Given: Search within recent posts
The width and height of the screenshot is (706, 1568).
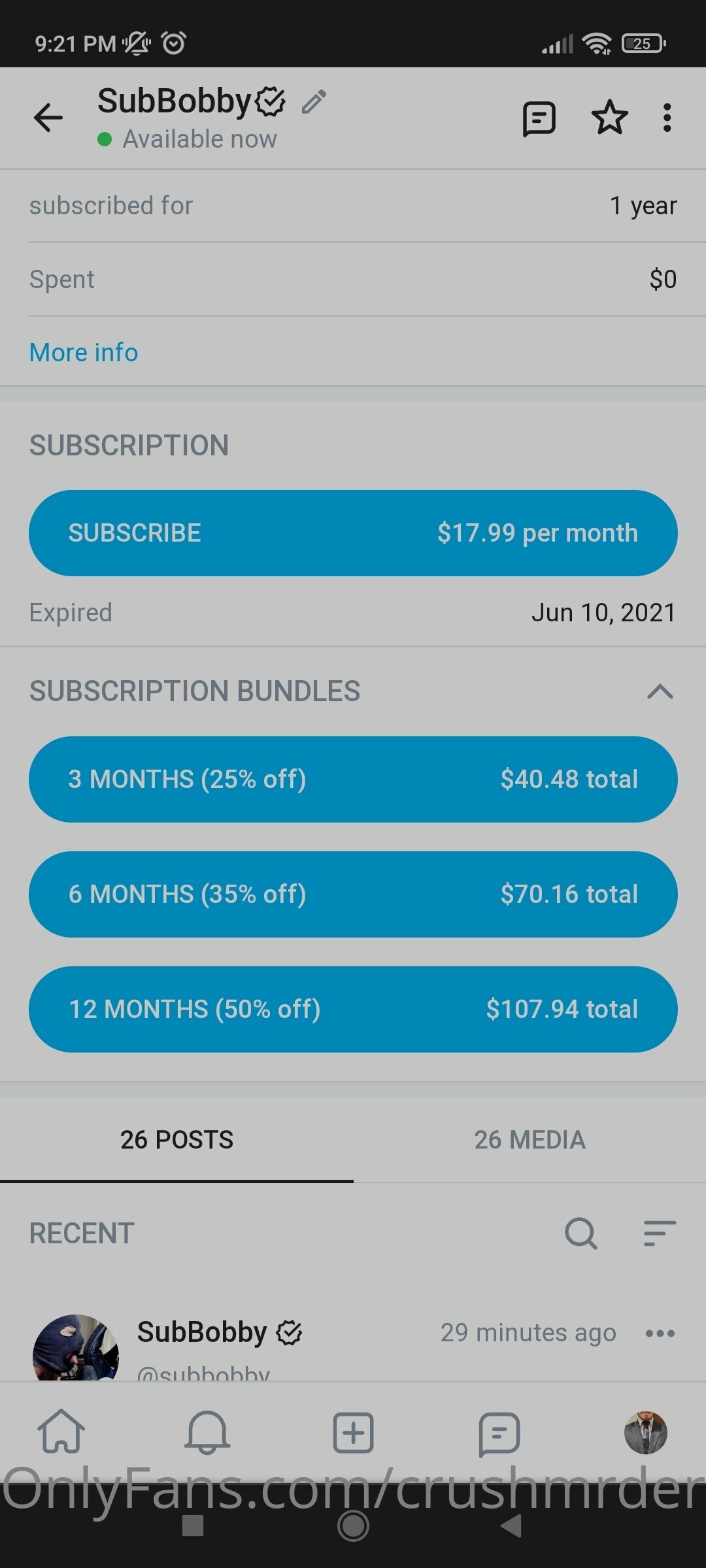Looking at the screenshot, I should point(580,1233).
